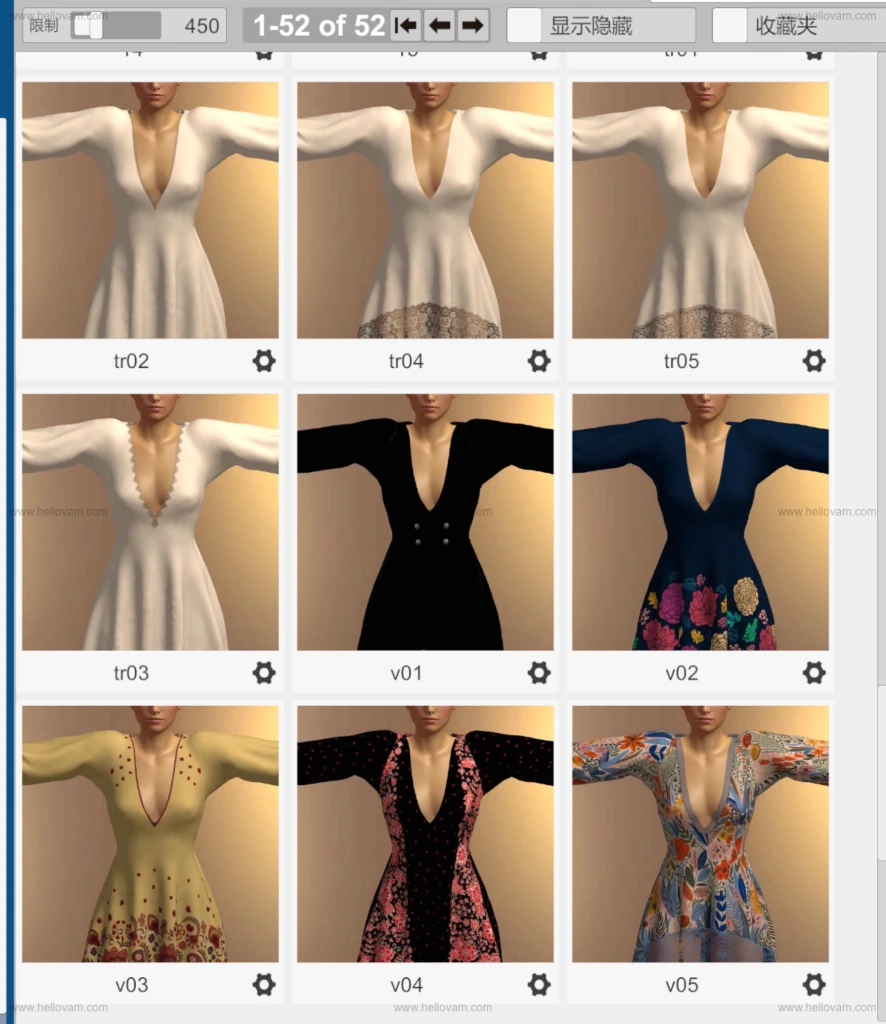Advance to next page with the right arrow
Image resolution: width=886 pixels, height=1024 pixels.
coord(474,27)
